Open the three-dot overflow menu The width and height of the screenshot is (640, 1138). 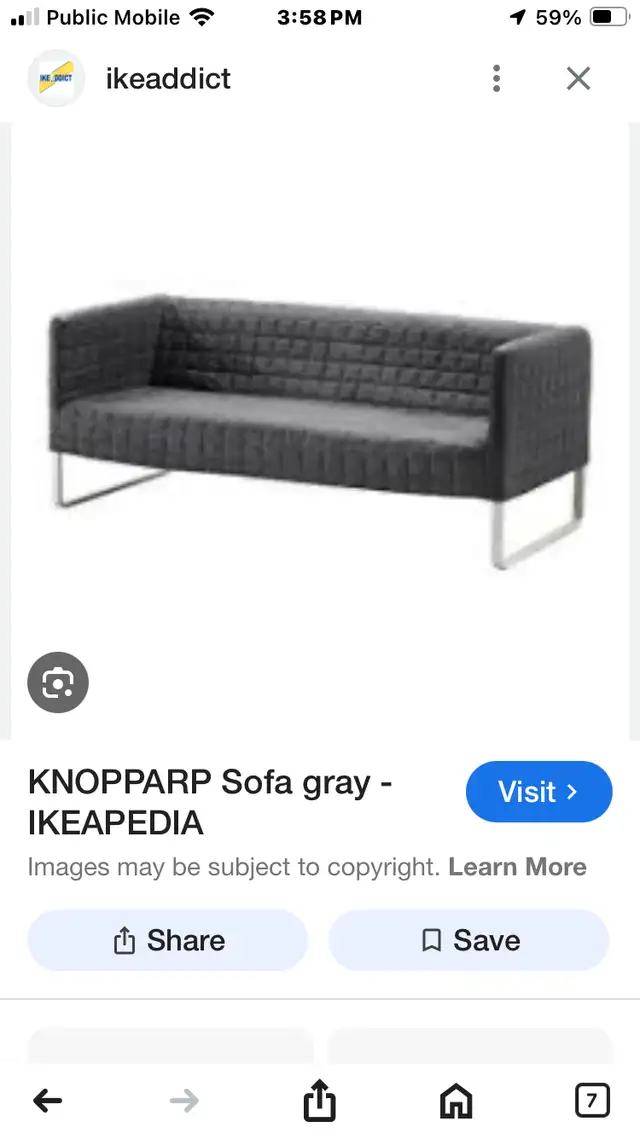point(496,78)
